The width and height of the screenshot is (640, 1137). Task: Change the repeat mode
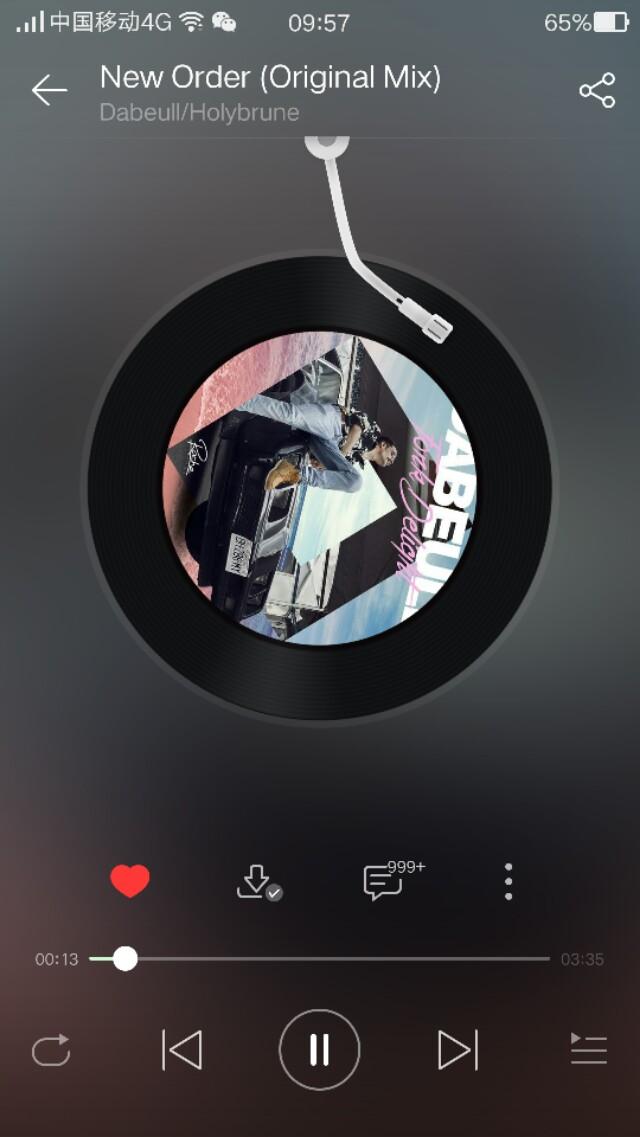point(51,1050)
